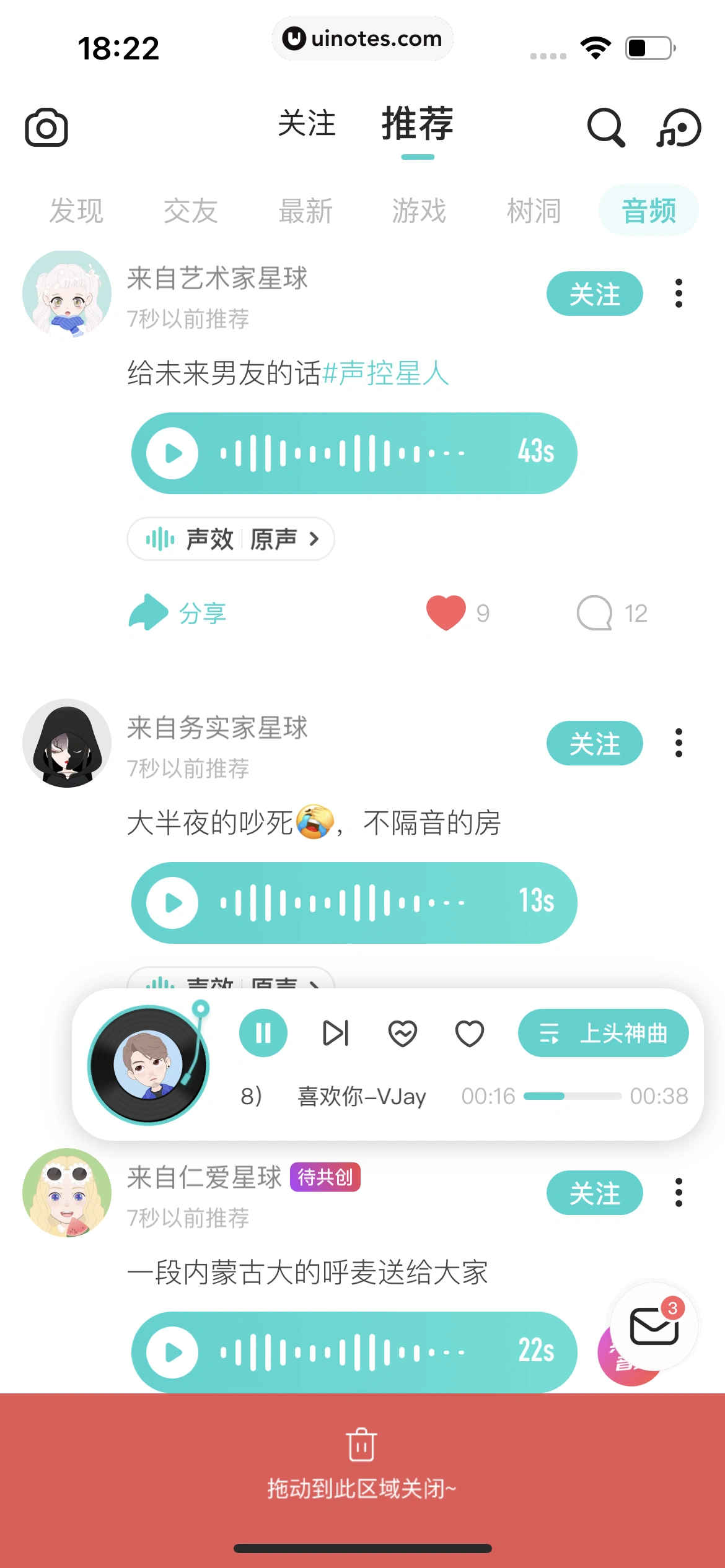Open the listening/audio discover icon top right
This screenshot has height=1568, width=725.
point(680,128)
